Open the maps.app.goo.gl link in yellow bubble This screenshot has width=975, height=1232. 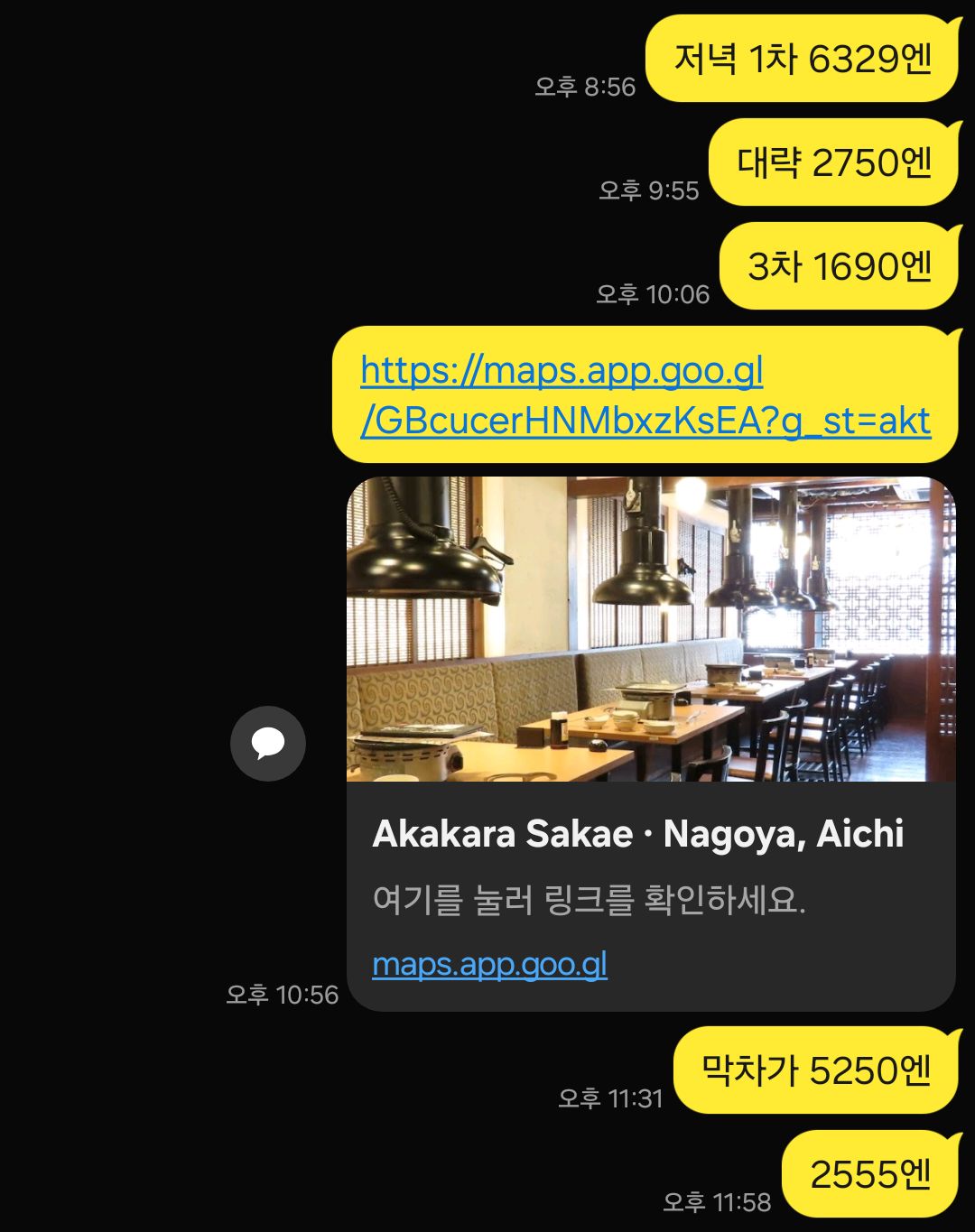click(x=645, y=395)
